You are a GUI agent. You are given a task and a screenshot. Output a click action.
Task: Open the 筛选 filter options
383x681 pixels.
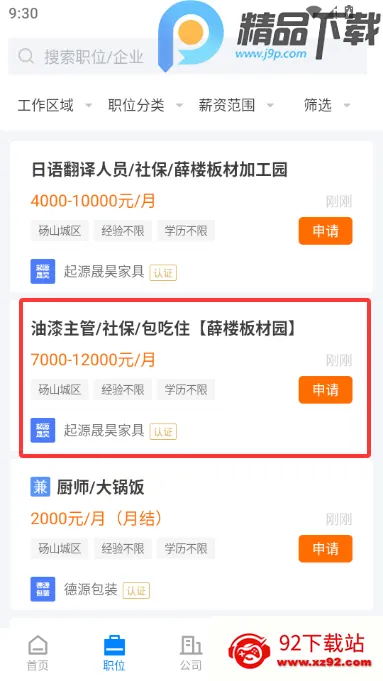point(327,105)
